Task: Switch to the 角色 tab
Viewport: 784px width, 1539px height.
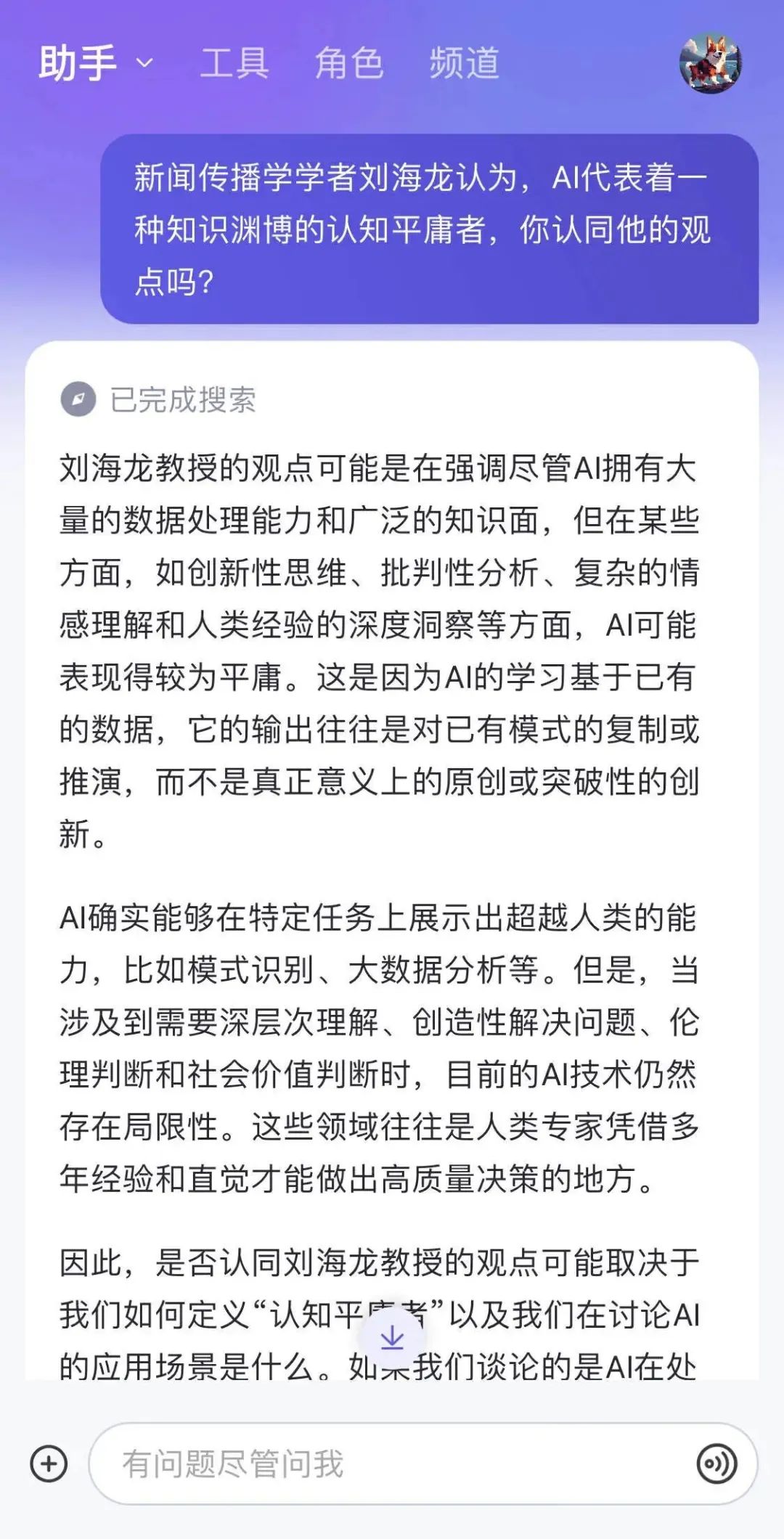Action: [x=349, y=63]
